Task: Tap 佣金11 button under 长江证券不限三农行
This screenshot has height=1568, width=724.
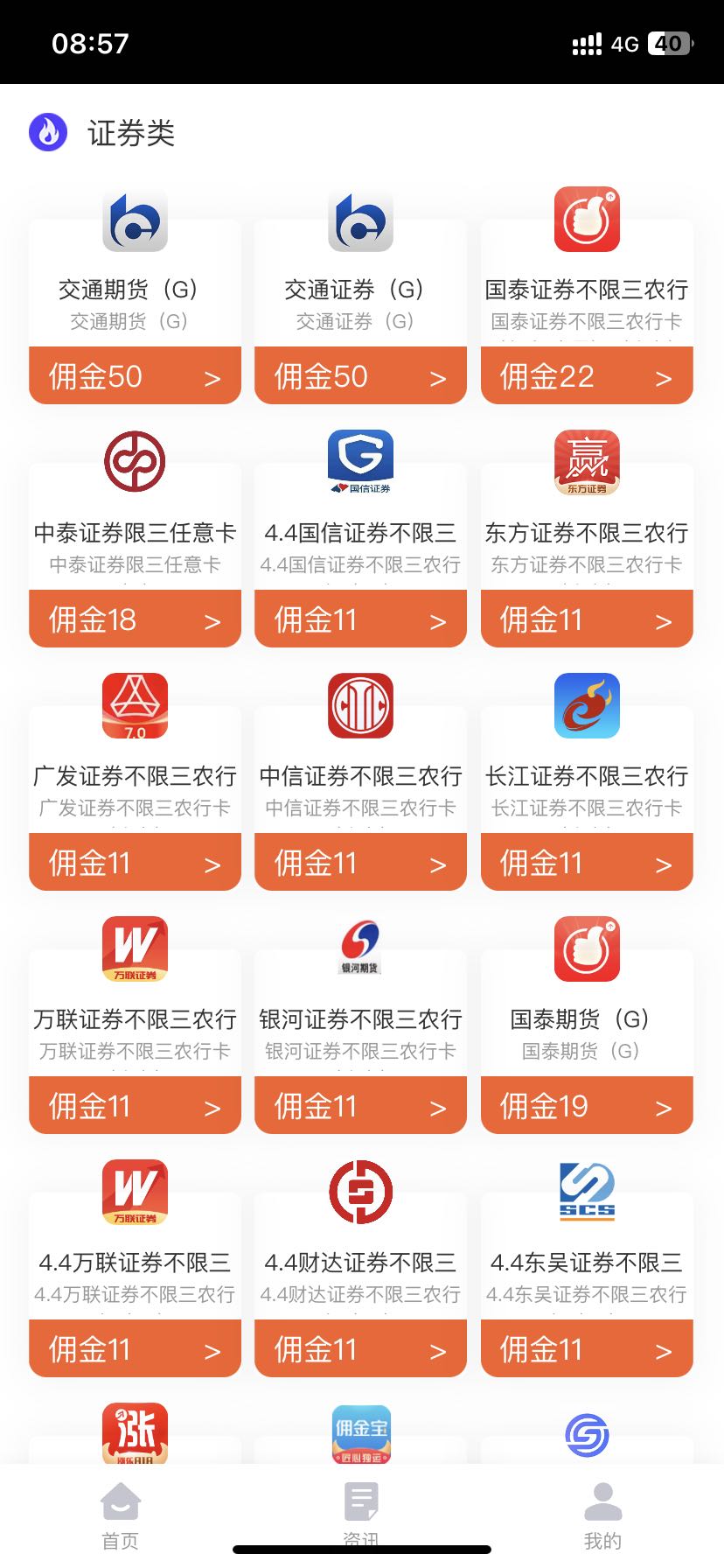Action: [x=587, y=863]
